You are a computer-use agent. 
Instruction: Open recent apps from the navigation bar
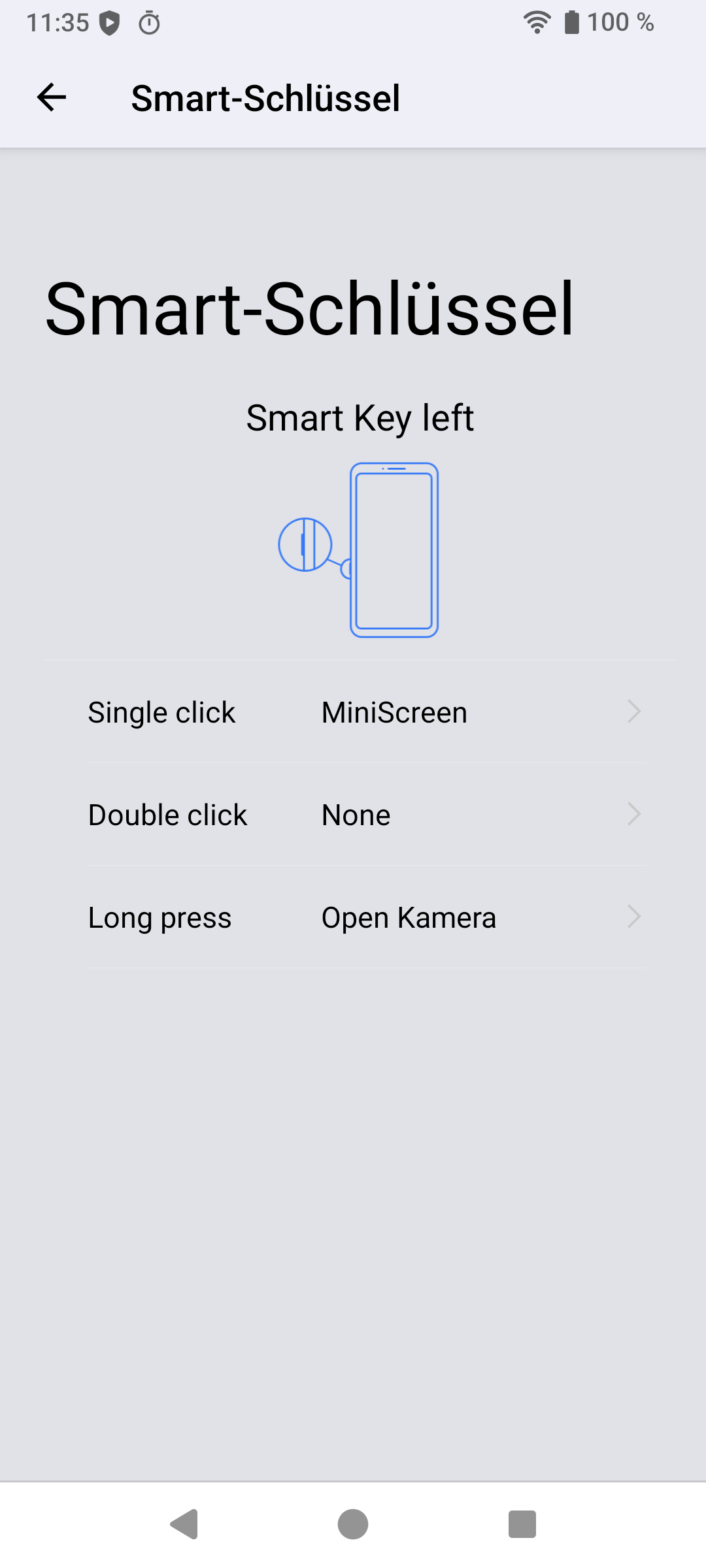pos(522,1524)
